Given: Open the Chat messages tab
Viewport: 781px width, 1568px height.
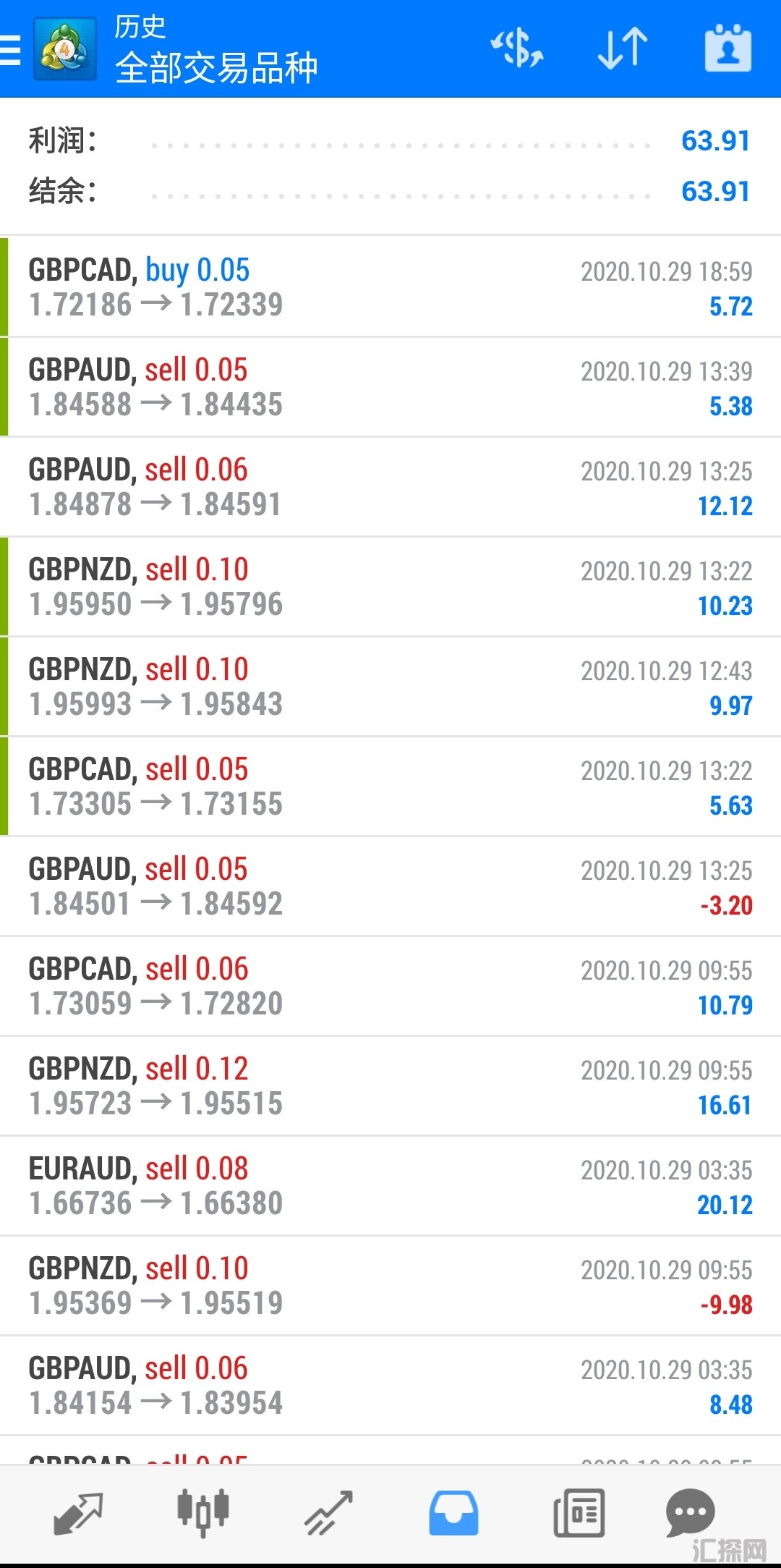Looking at the screenshot, I should click(690, 1513).
